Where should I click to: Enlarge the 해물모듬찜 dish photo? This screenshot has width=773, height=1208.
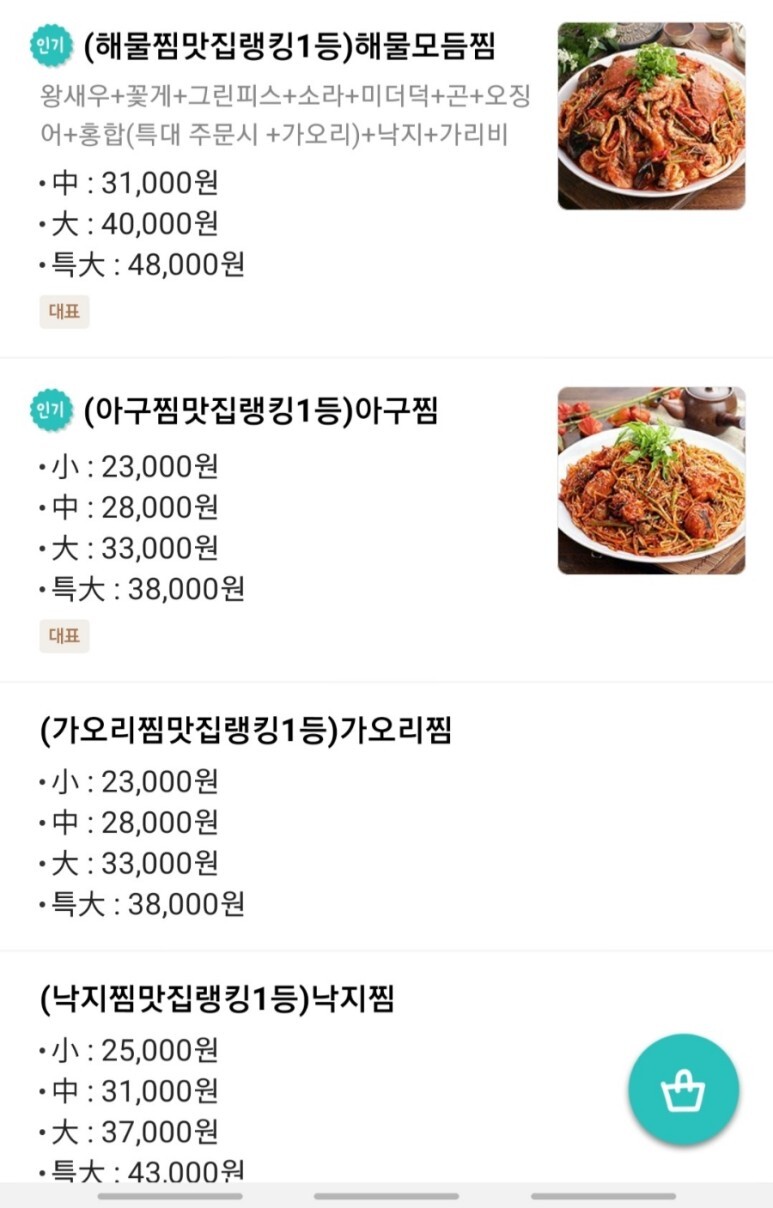tap(651, 116)
